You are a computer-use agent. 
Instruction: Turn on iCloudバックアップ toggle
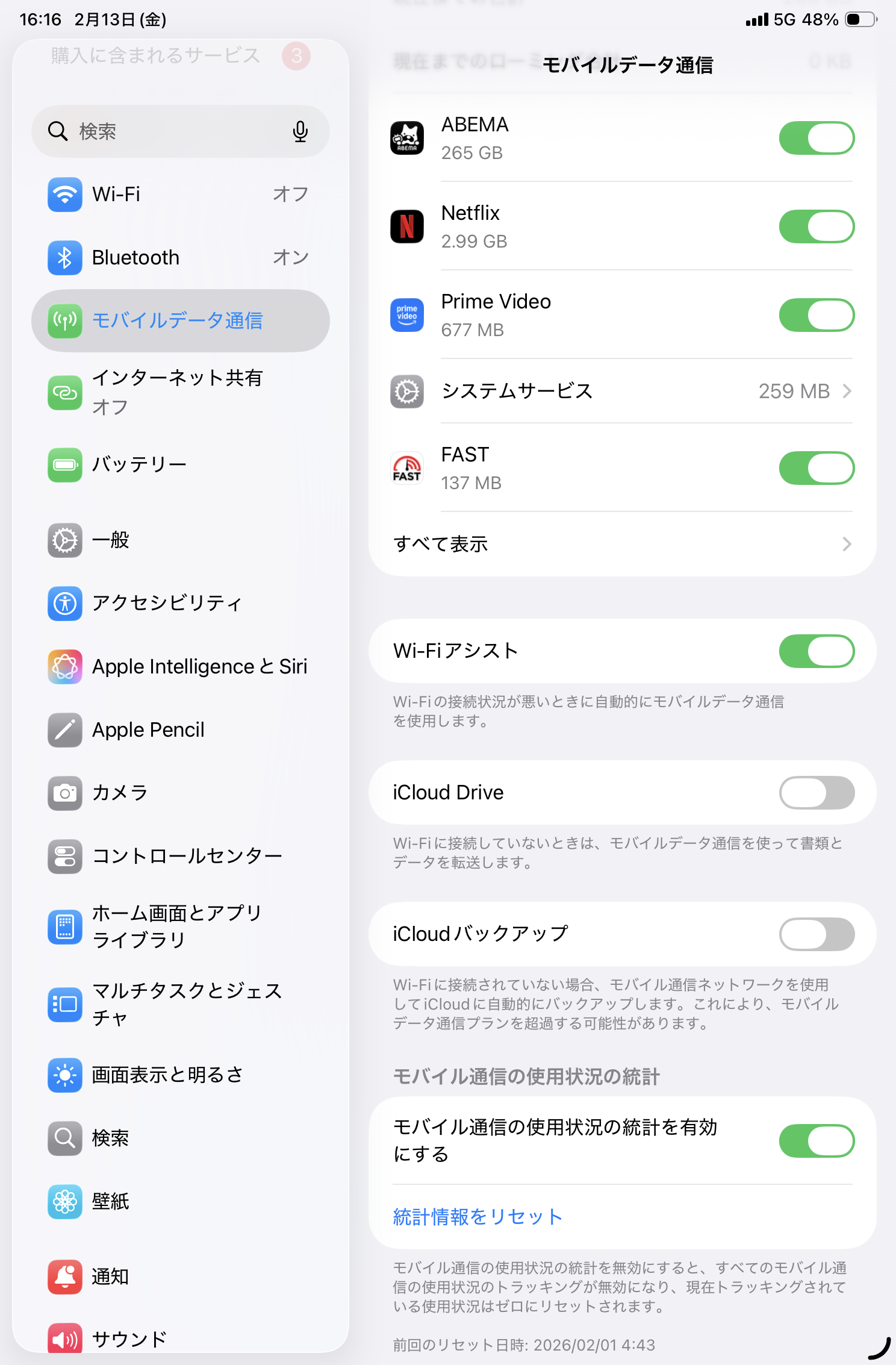[816, 934]
